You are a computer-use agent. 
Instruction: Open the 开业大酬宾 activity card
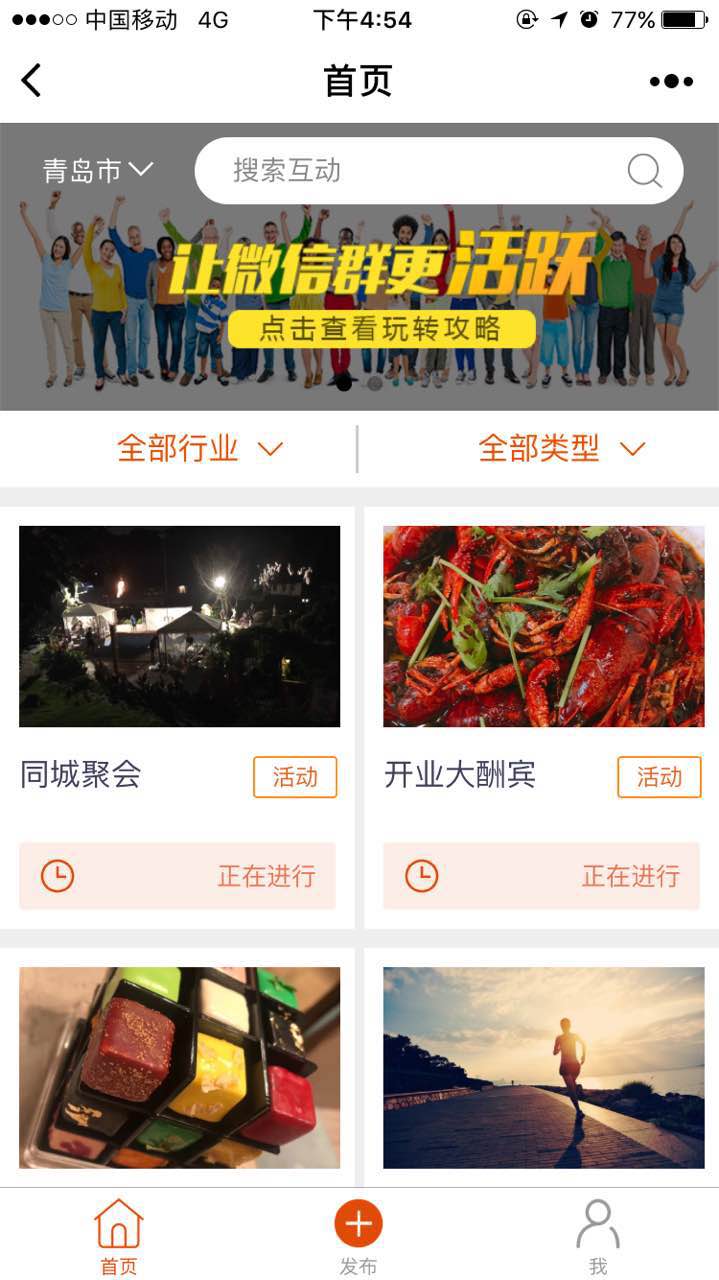click(543, 700)
